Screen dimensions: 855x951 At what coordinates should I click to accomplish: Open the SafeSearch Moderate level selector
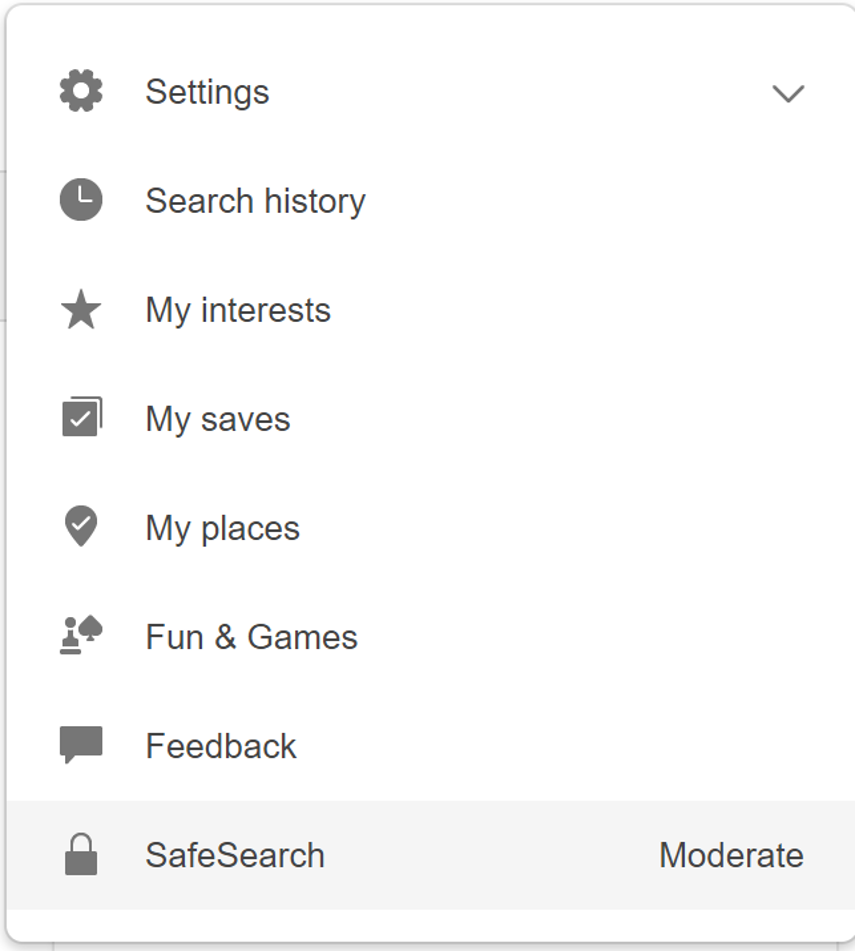731,855
